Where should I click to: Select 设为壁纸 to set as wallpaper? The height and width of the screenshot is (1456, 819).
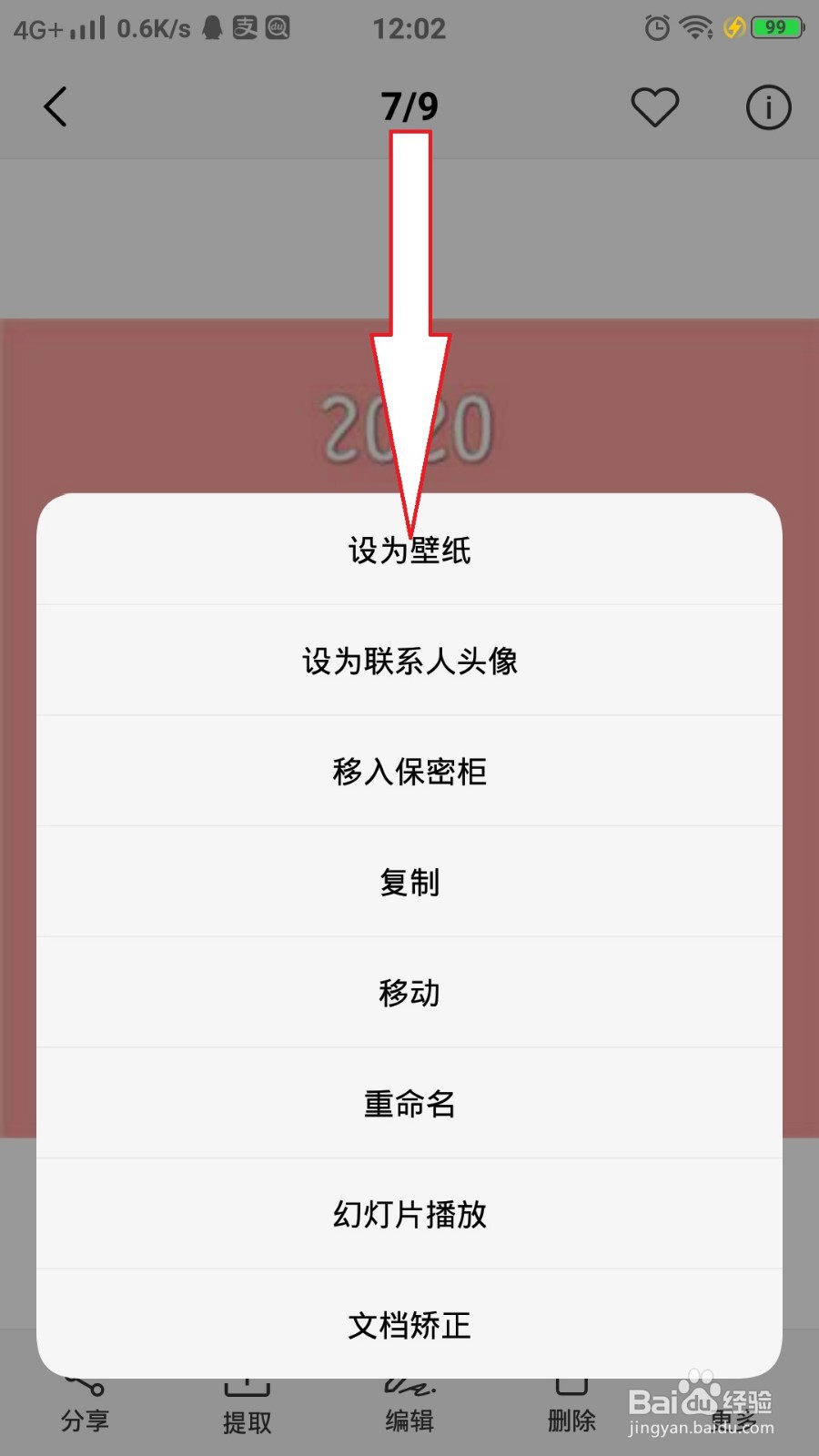point(409,551)
